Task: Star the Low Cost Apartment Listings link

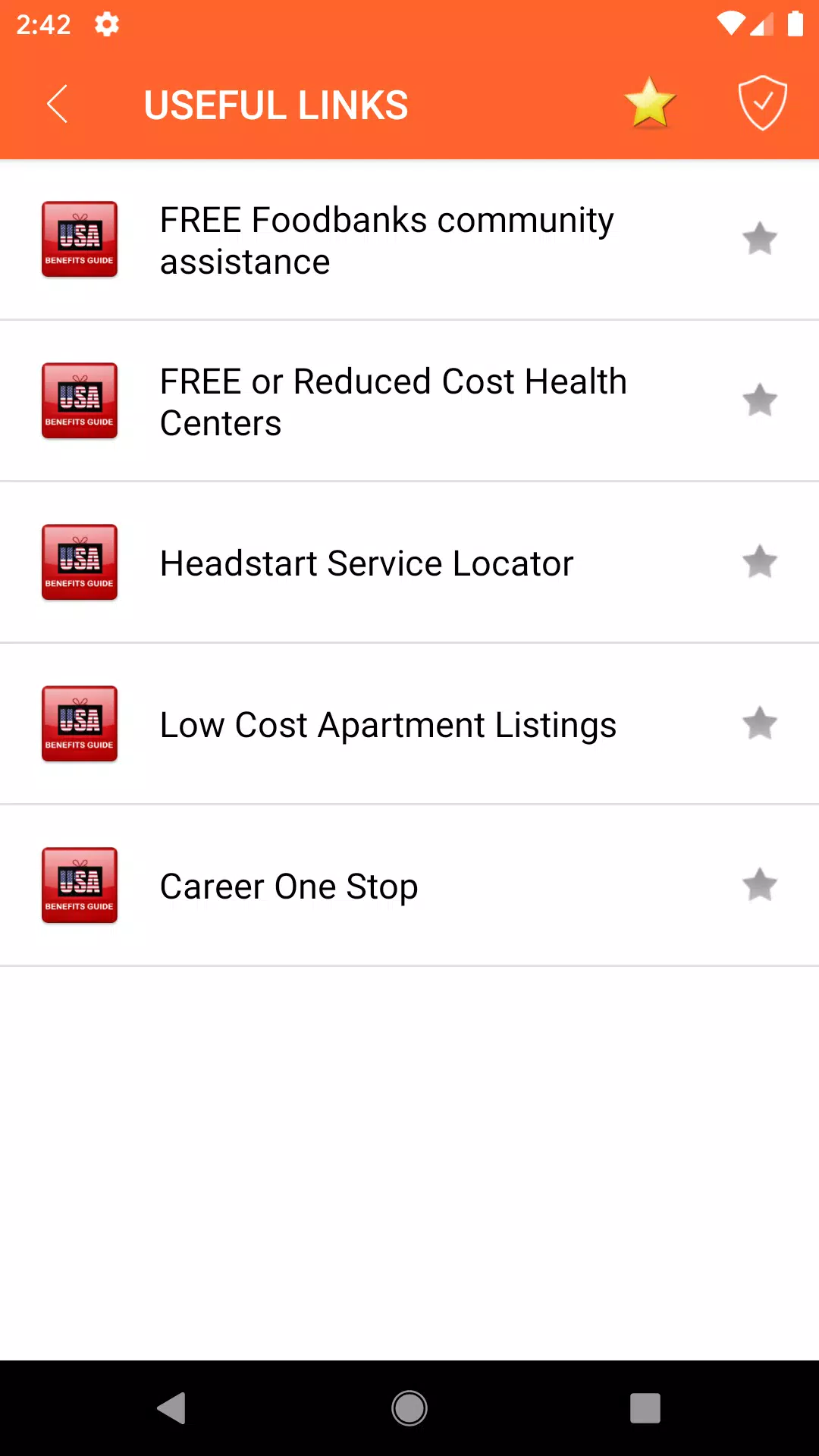Action: coord(760,723)
